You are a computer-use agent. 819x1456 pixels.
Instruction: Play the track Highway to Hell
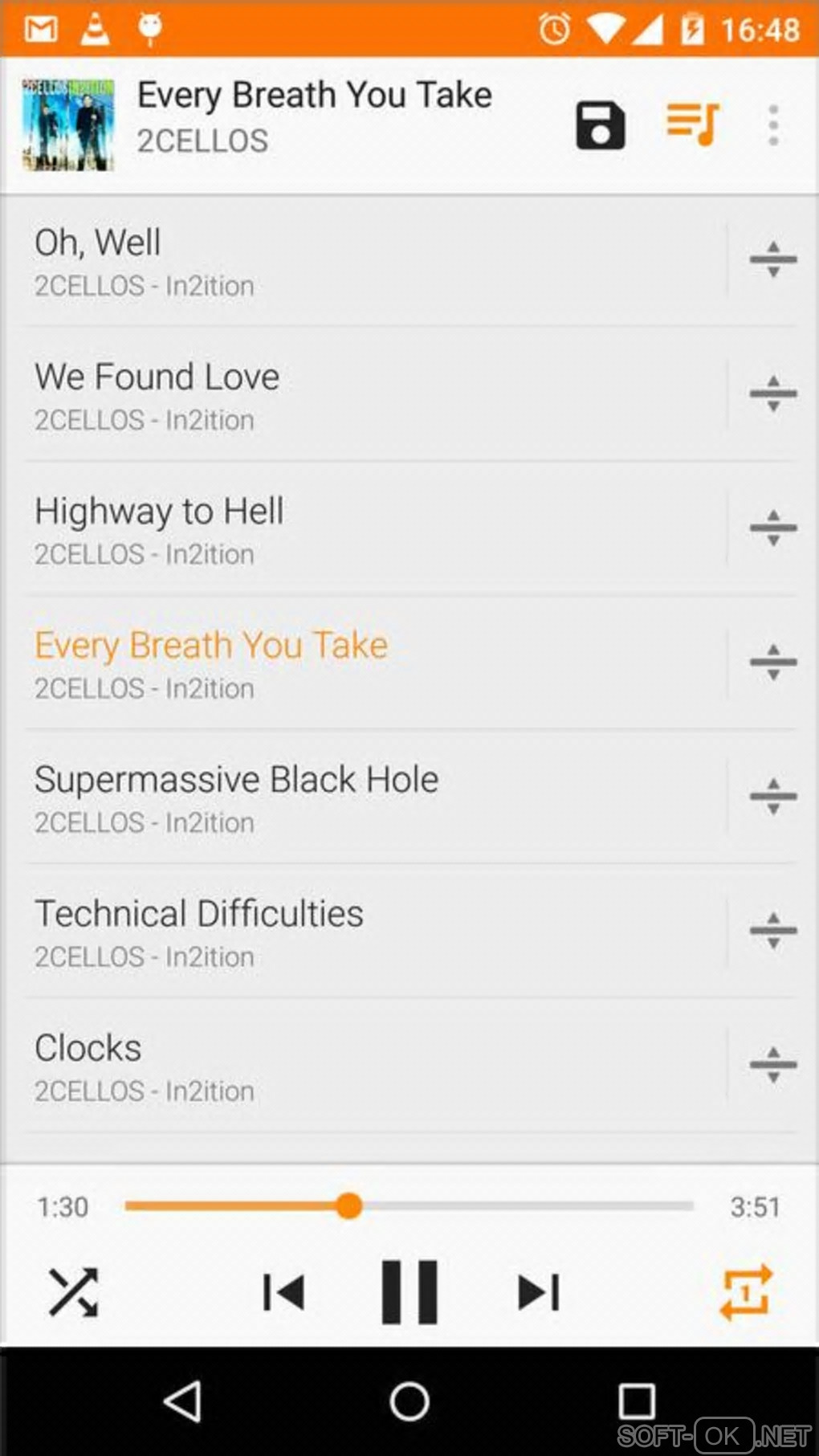pyautogui.click(x=361, y=530)
